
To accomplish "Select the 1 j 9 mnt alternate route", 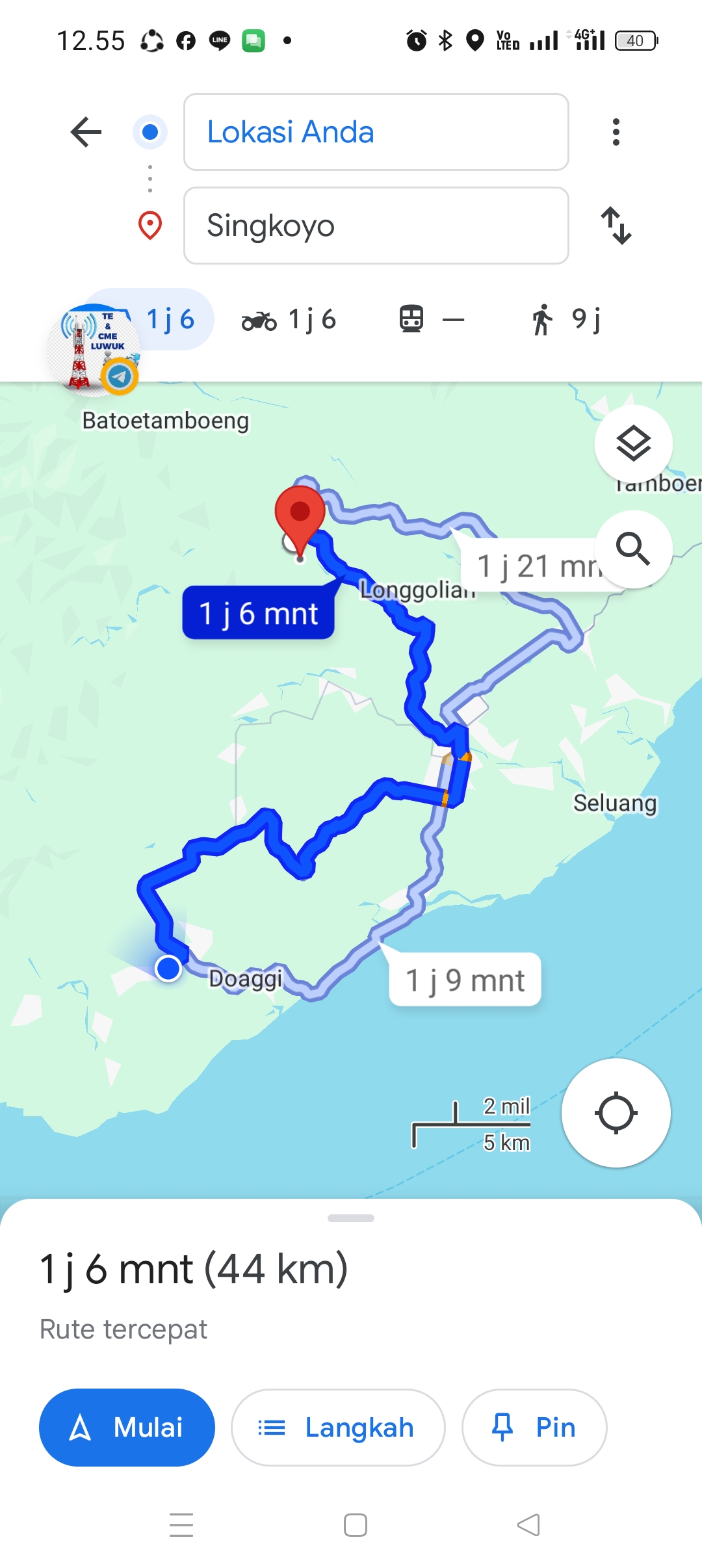I will pos(465,980).
